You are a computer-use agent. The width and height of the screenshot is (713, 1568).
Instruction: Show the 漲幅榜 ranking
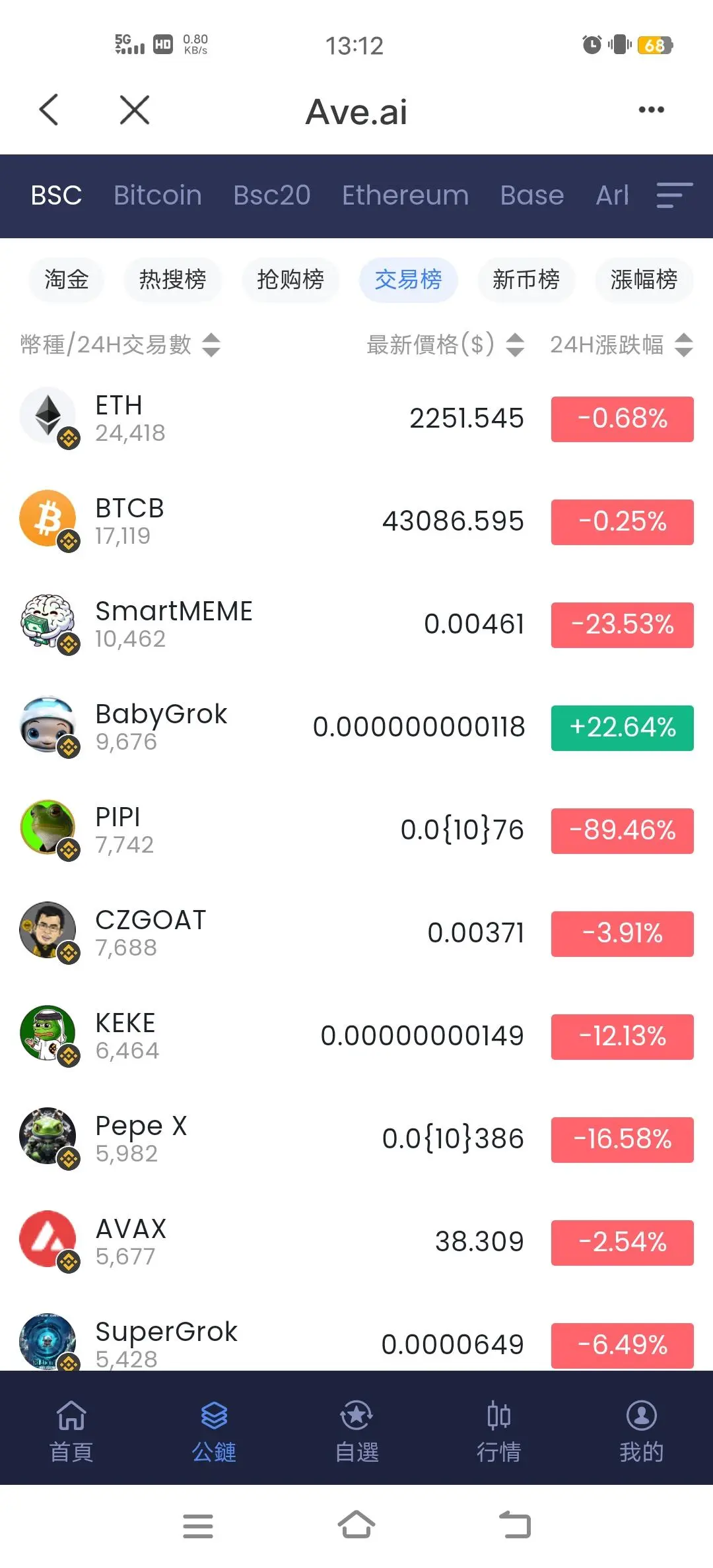click(x=644, y=280)
